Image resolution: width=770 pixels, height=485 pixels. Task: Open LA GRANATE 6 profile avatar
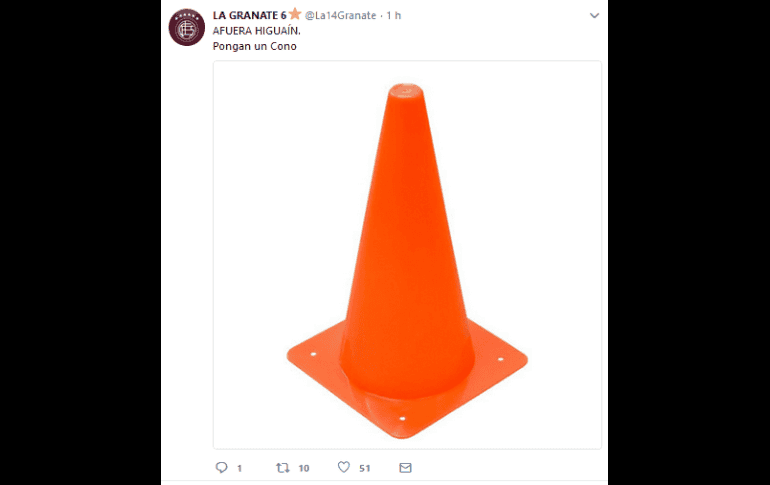[187, 27]
